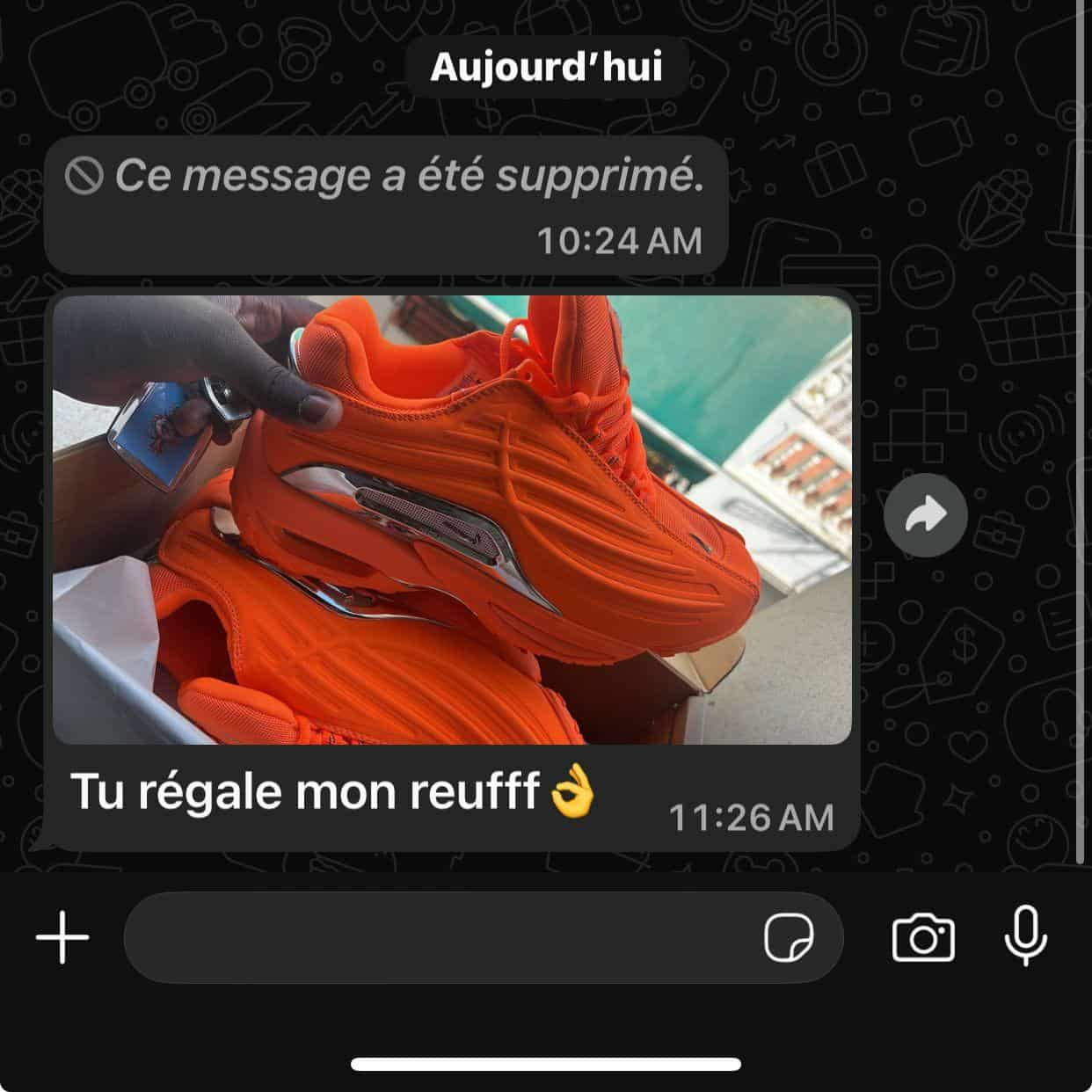Open the orange sneakers photo message
The height and width of the screenshot is (1092, 1092).
tap(452, 520)
